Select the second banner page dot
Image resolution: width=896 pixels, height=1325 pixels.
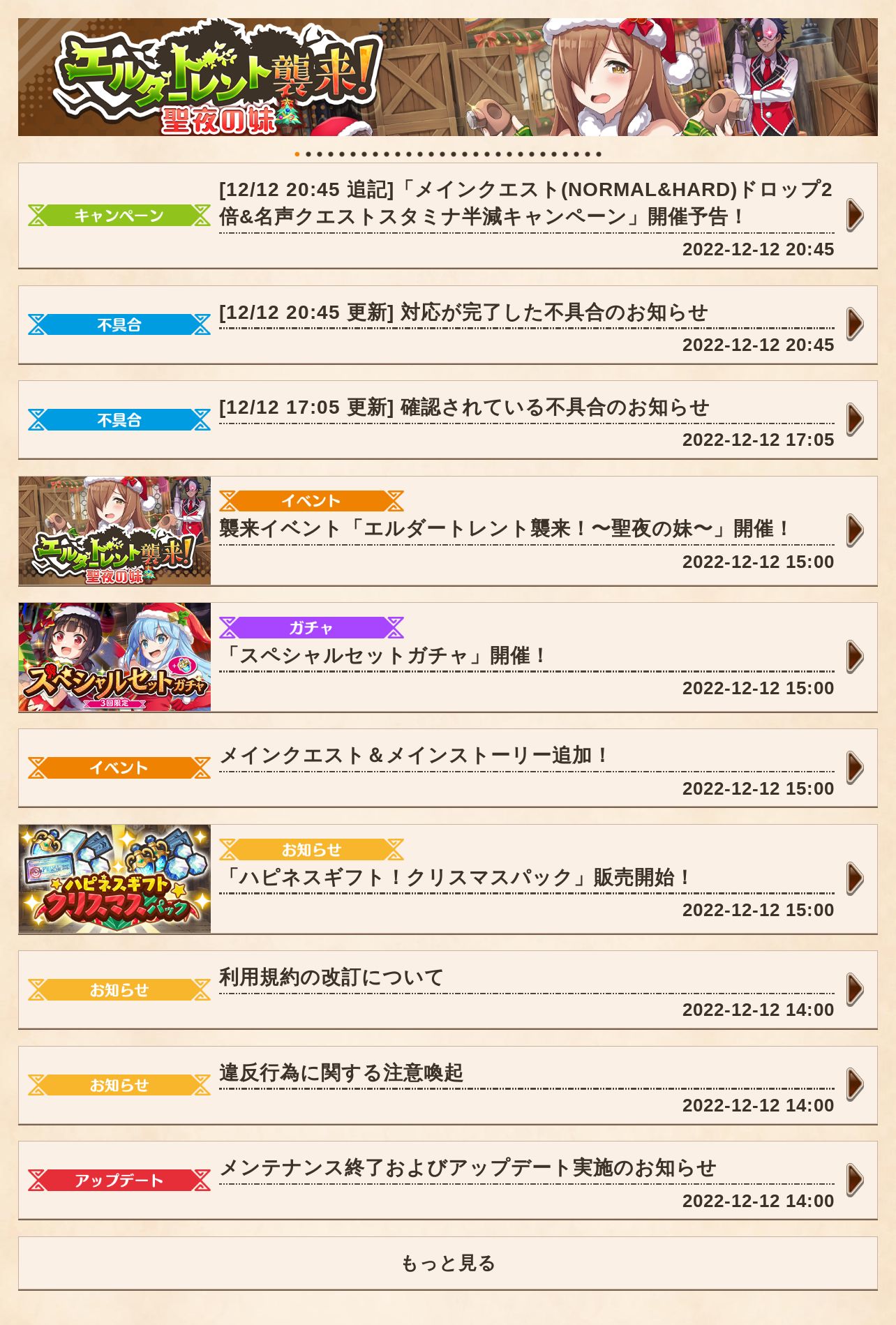point(308,154)
